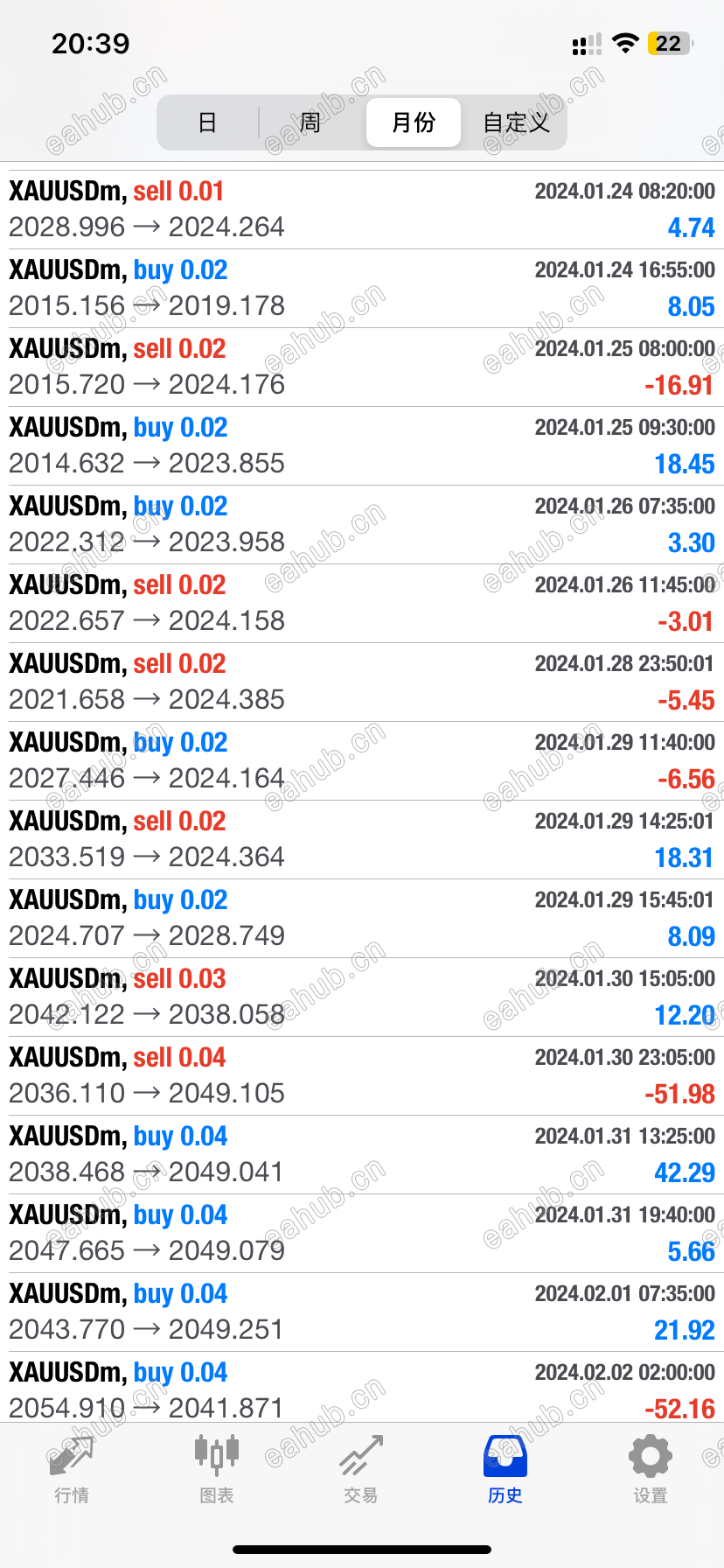724x1568 pixels.
Task: View the 2024.01.28 23:50:01 sell trade
Action: tap(362, 682)
